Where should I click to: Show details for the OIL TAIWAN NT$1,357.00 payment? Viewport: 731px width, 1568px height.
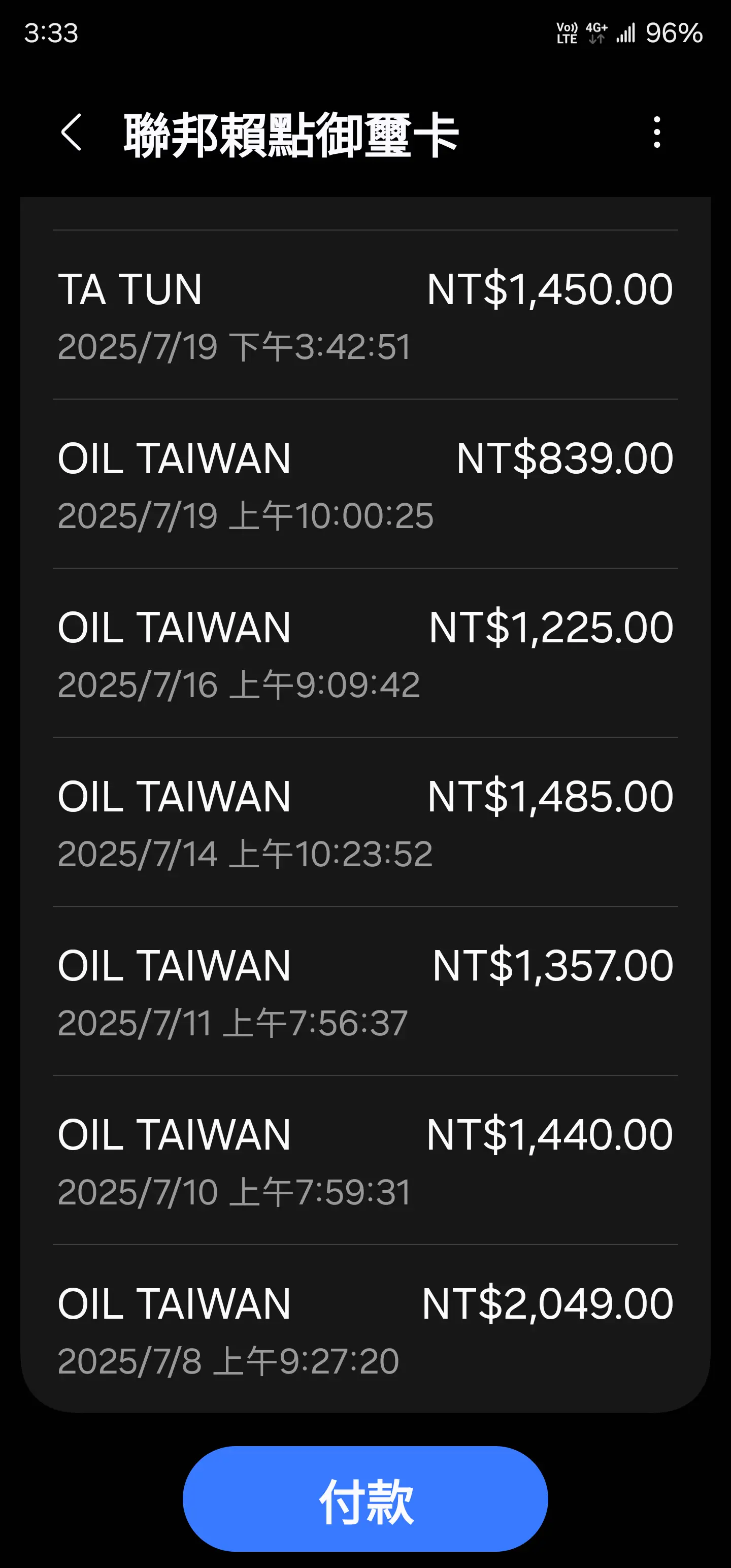[x=365, y=992]
